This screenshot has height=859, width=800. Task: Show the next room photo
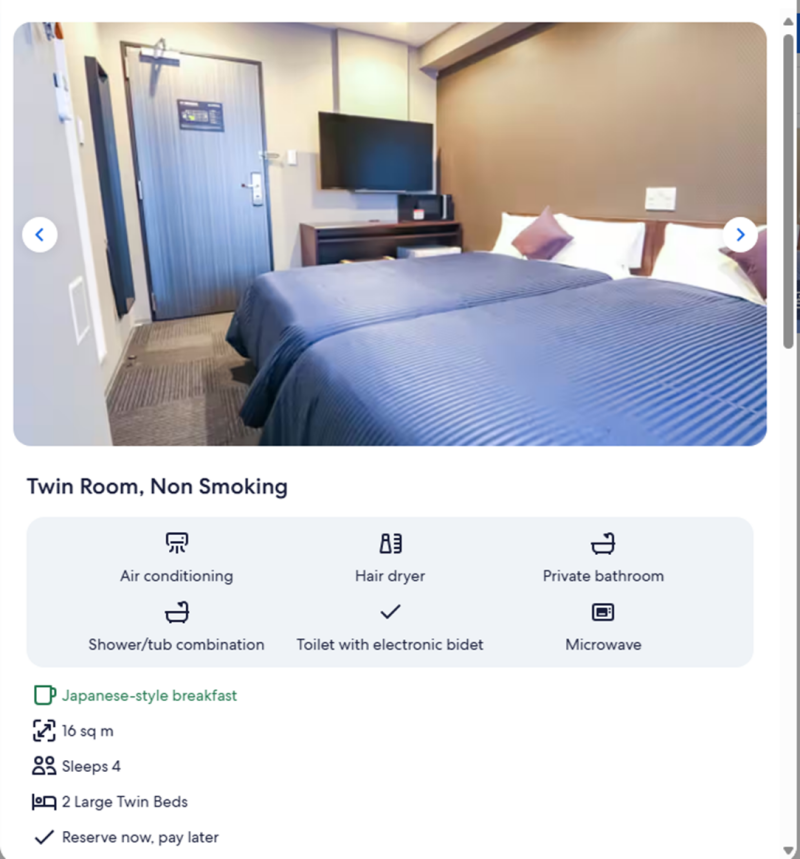click(x=740, y=235)
